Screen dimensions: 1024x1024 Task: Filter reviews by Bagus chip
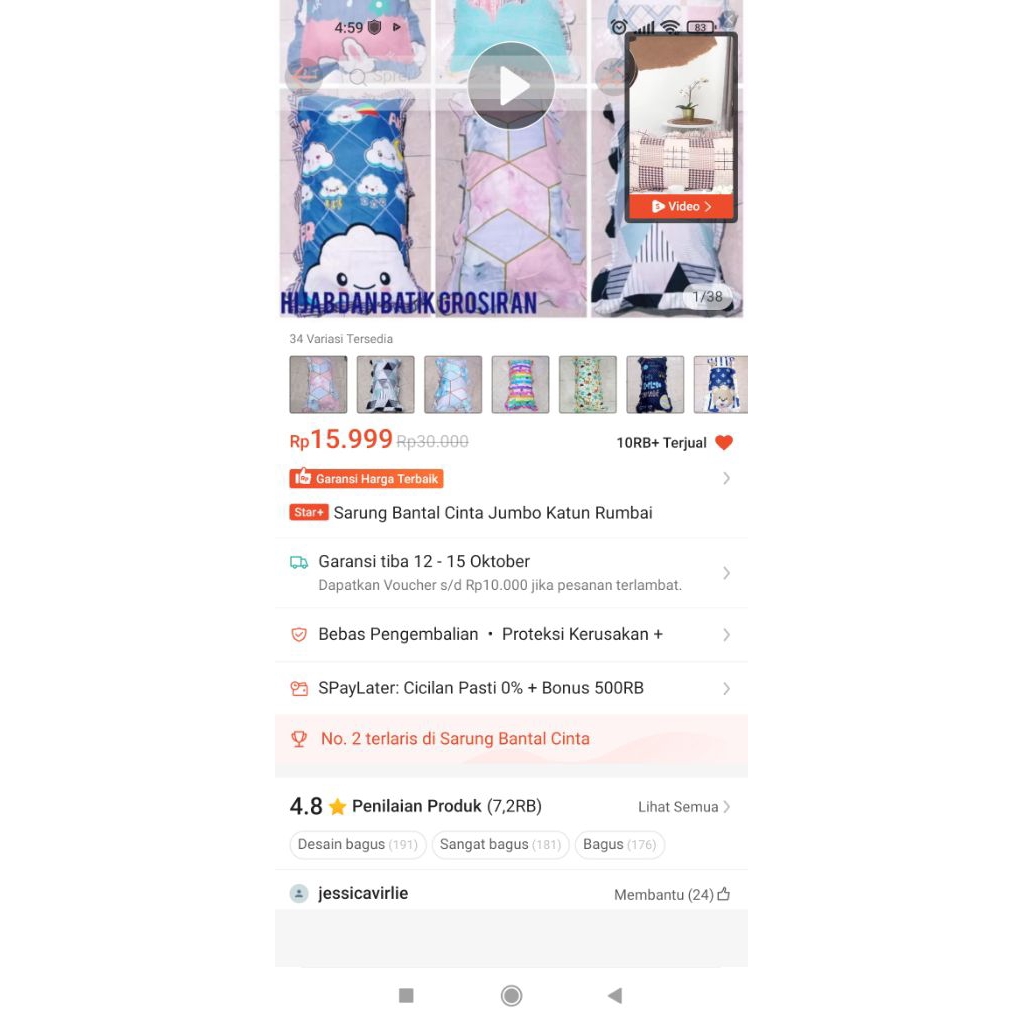tap(619, 845)
